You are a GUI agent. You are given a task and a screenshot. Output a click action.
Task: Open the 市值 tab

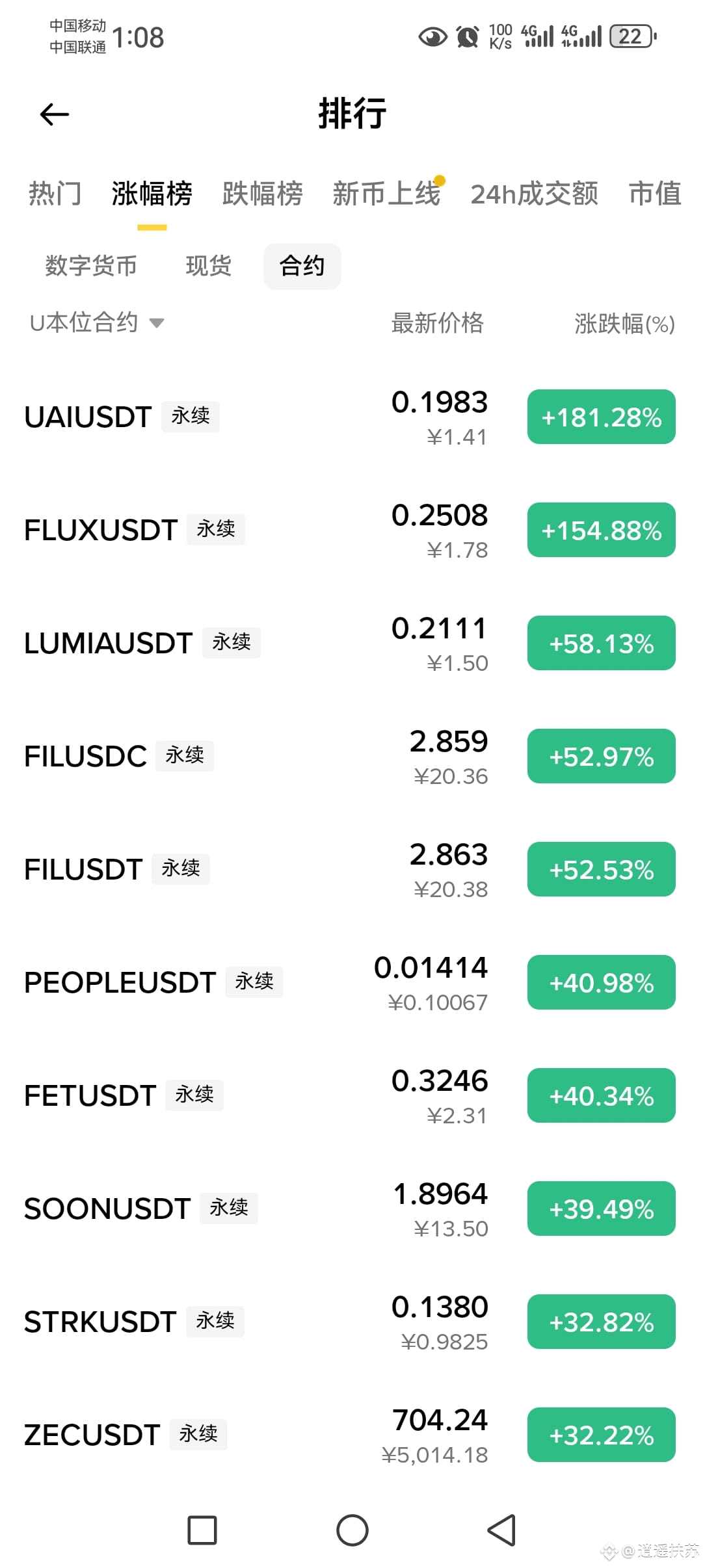[x=655, y=194]
